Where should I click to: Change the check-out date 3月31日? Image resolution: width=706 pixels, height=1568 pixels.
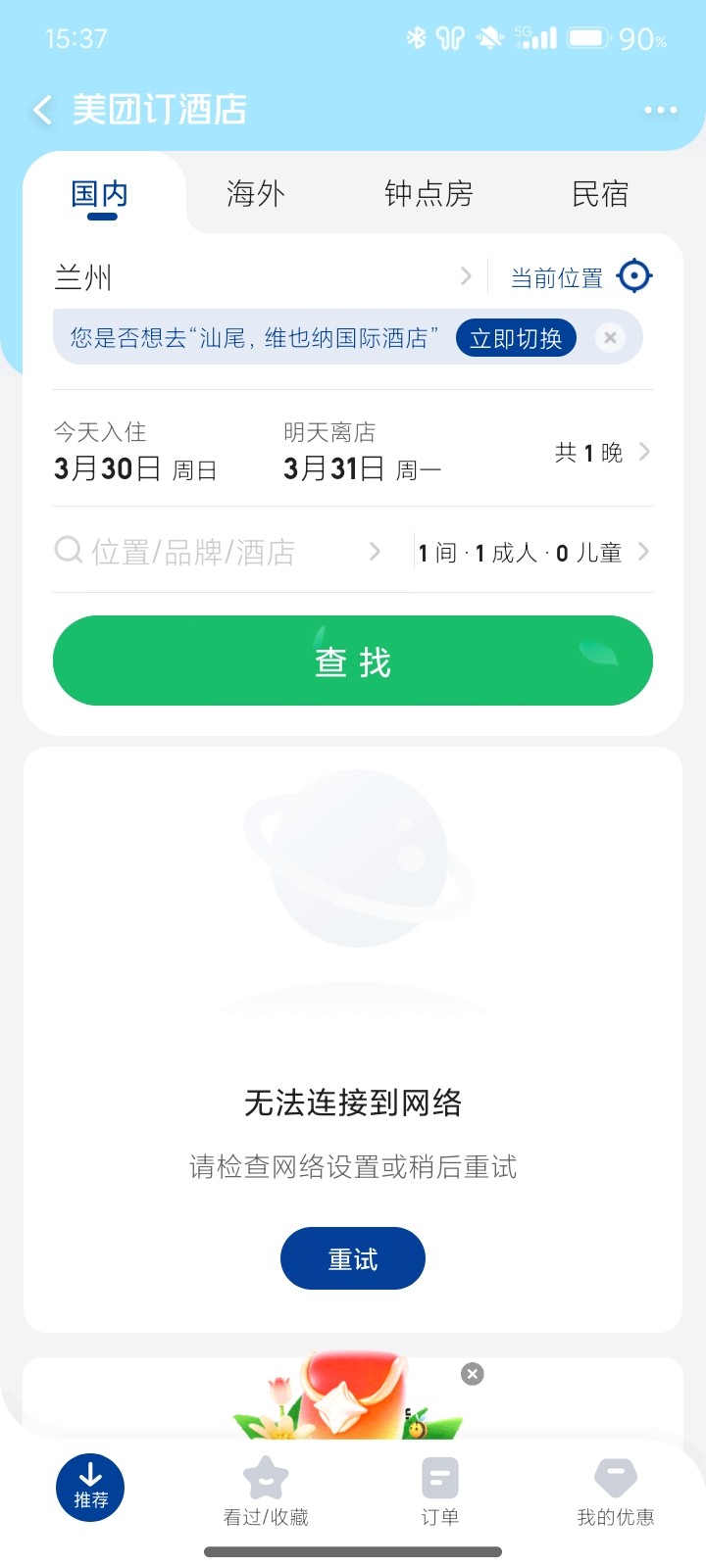pos(363,453)
